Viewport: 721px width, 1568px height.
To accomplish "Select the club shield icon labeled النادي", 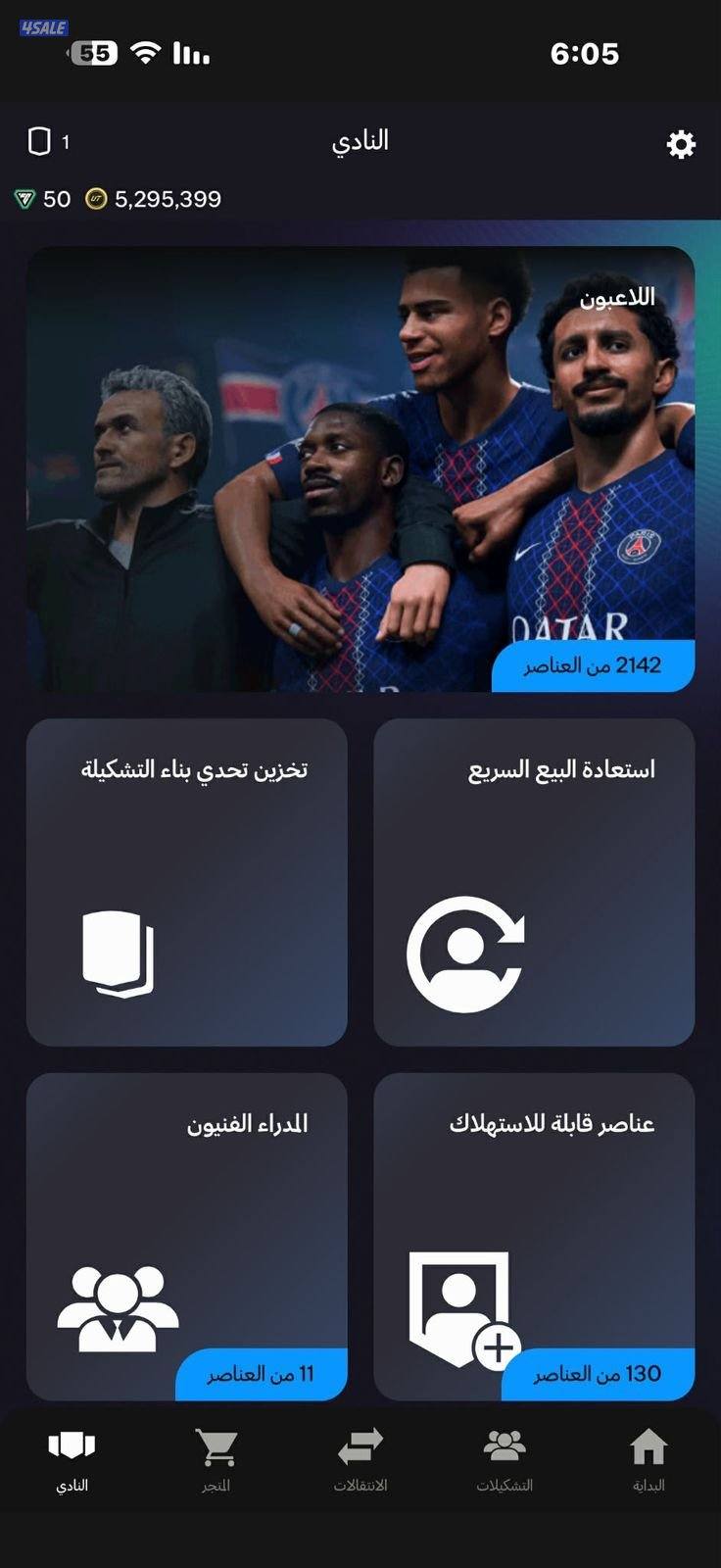I will click(x=71, y=1444).
